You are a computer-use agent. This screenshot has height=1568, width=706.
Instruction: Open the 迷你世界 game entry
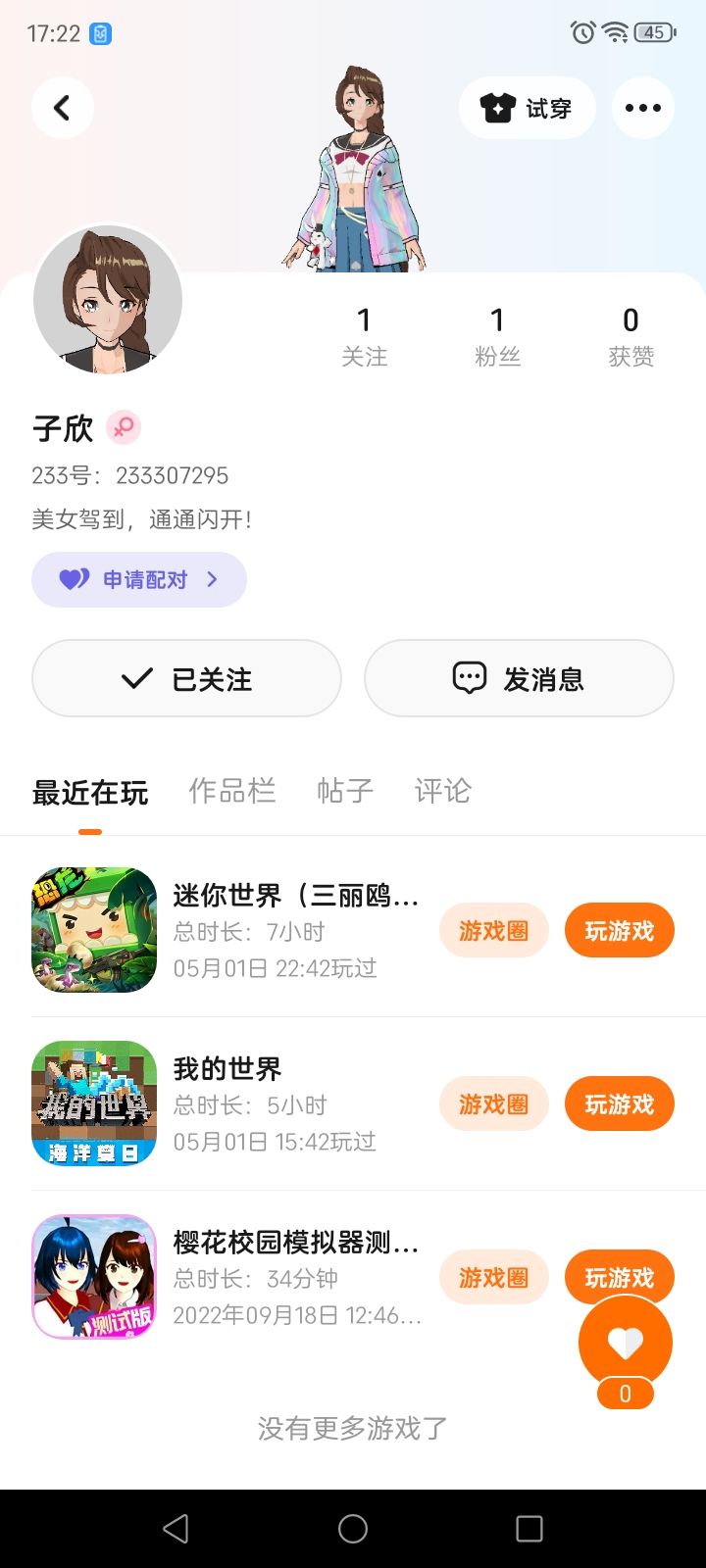[294, 896]
